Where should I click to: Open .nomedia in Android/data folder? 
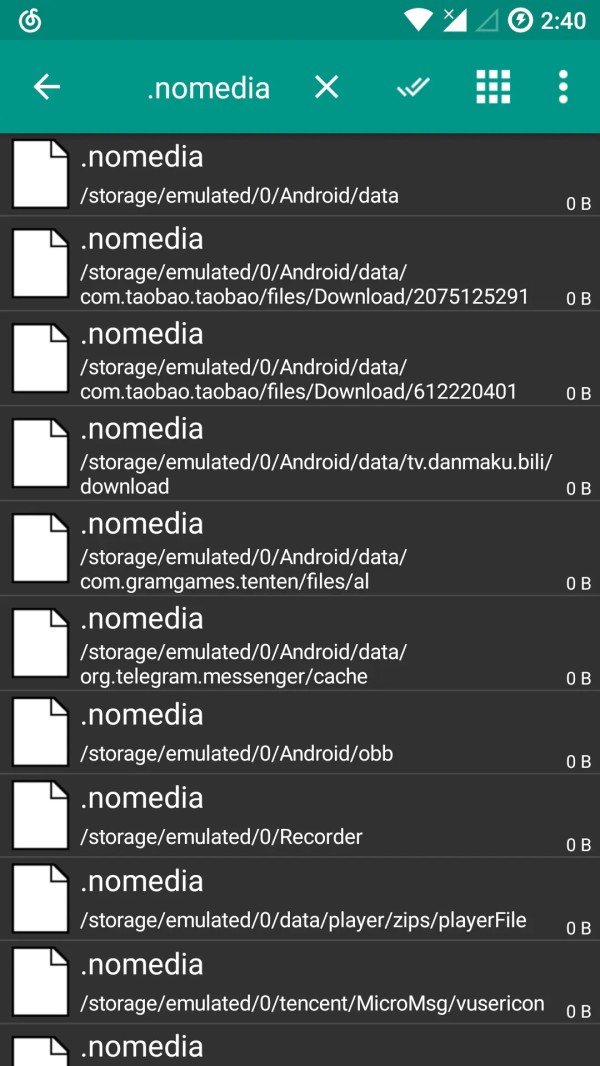(x=300, y=175)
